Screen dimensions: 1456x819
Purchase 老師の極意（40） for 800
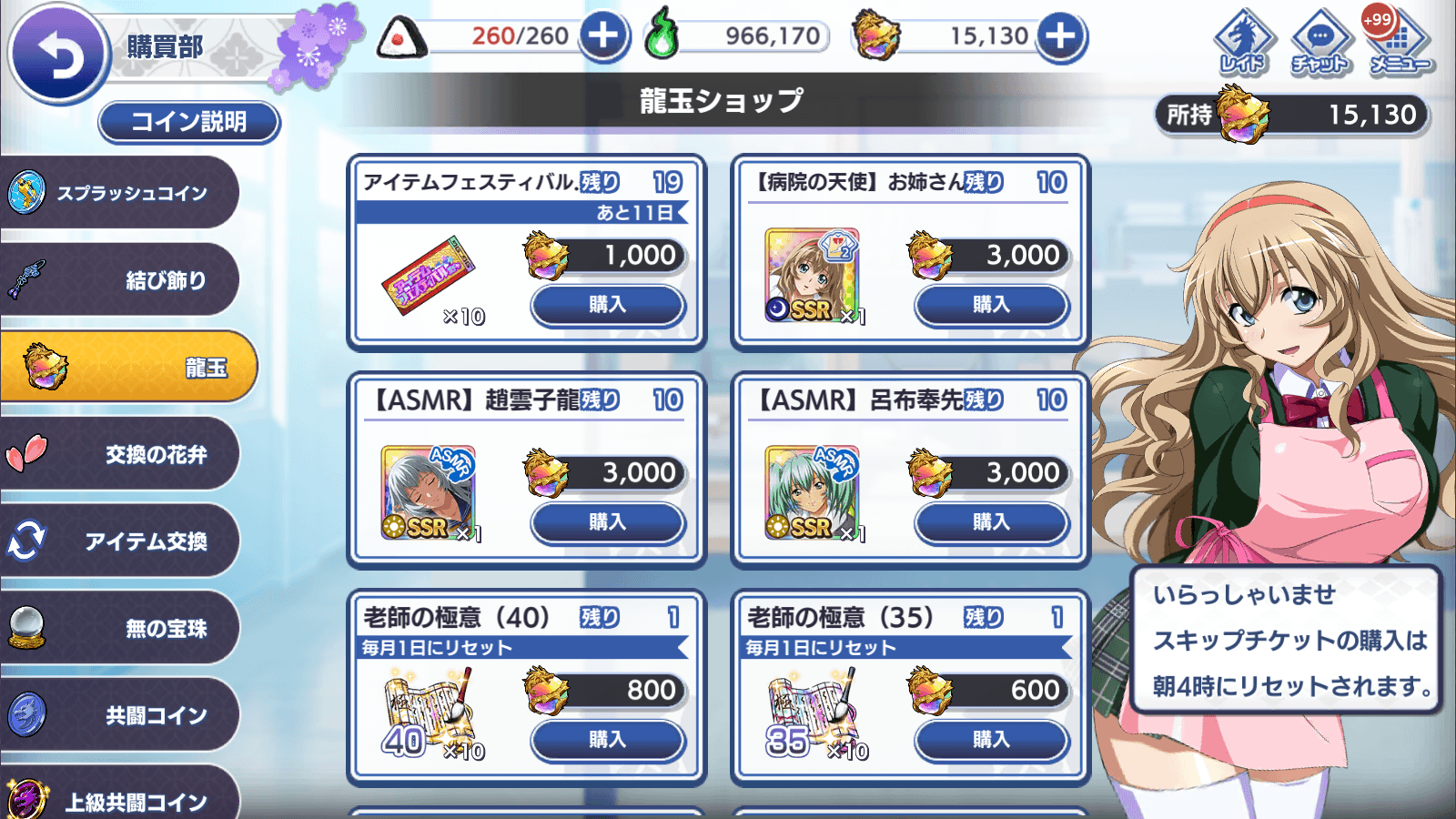pyautogui.click(x=607, y=740)
